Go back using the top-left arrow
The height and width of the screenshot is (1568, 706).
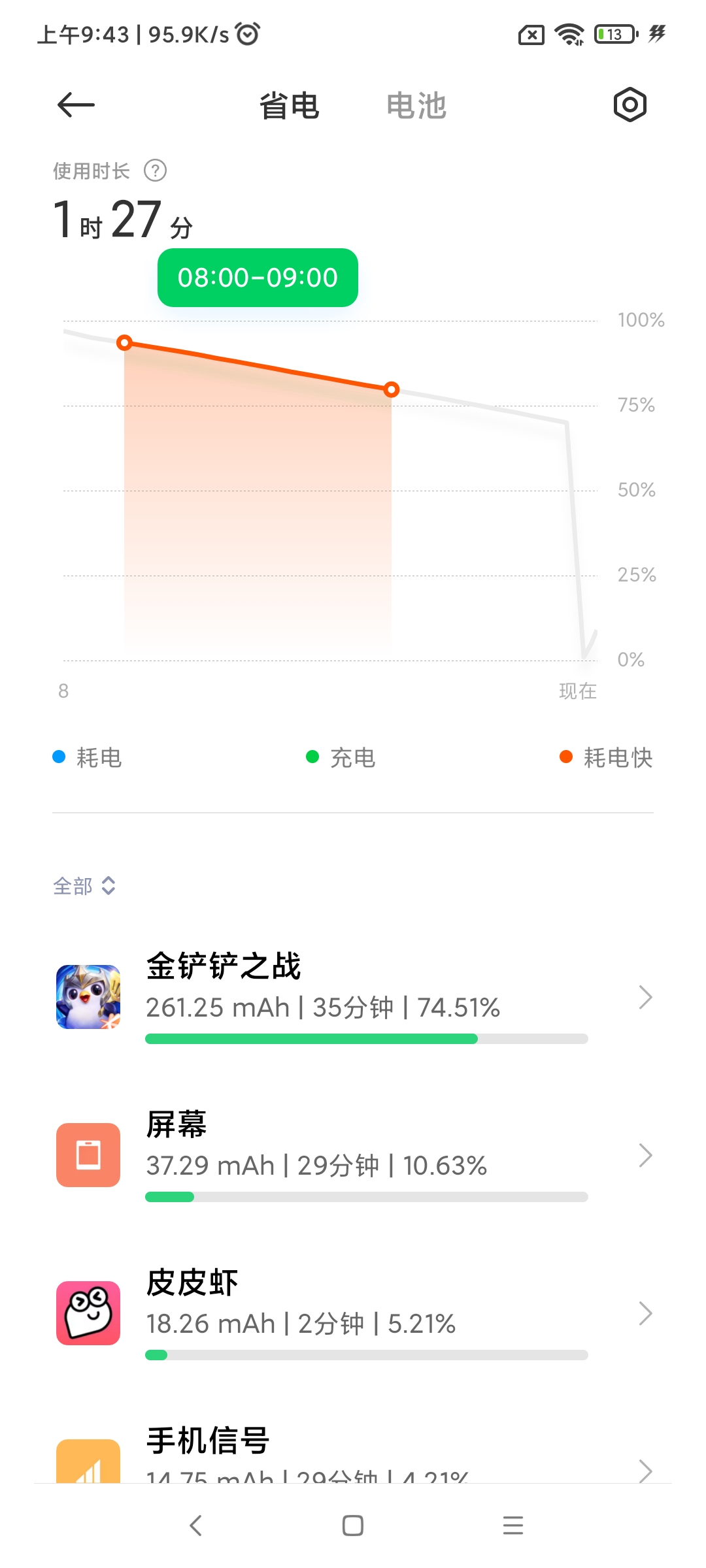coord(76,105)
